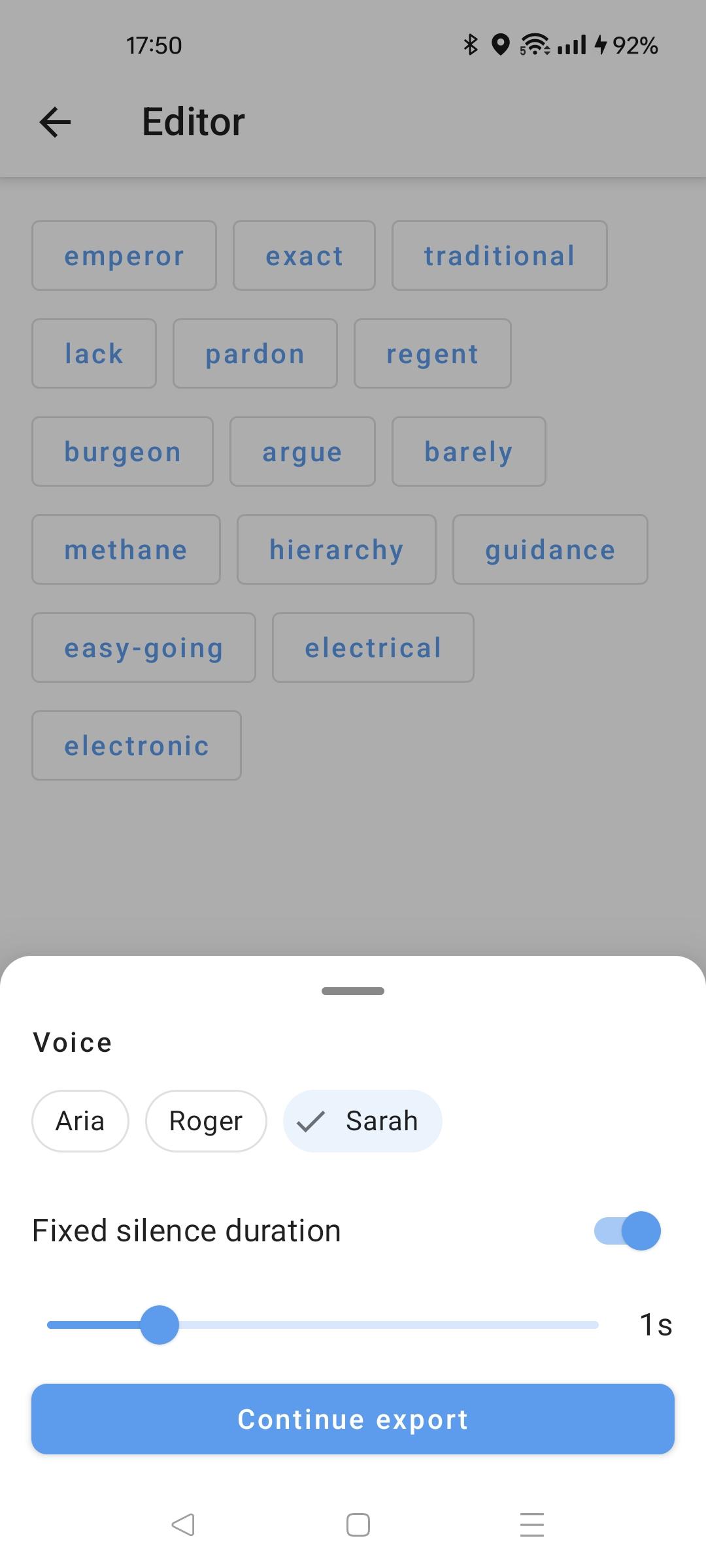706x1568 pixels.
Task: Open the system home button
Action: point(358,1525)
